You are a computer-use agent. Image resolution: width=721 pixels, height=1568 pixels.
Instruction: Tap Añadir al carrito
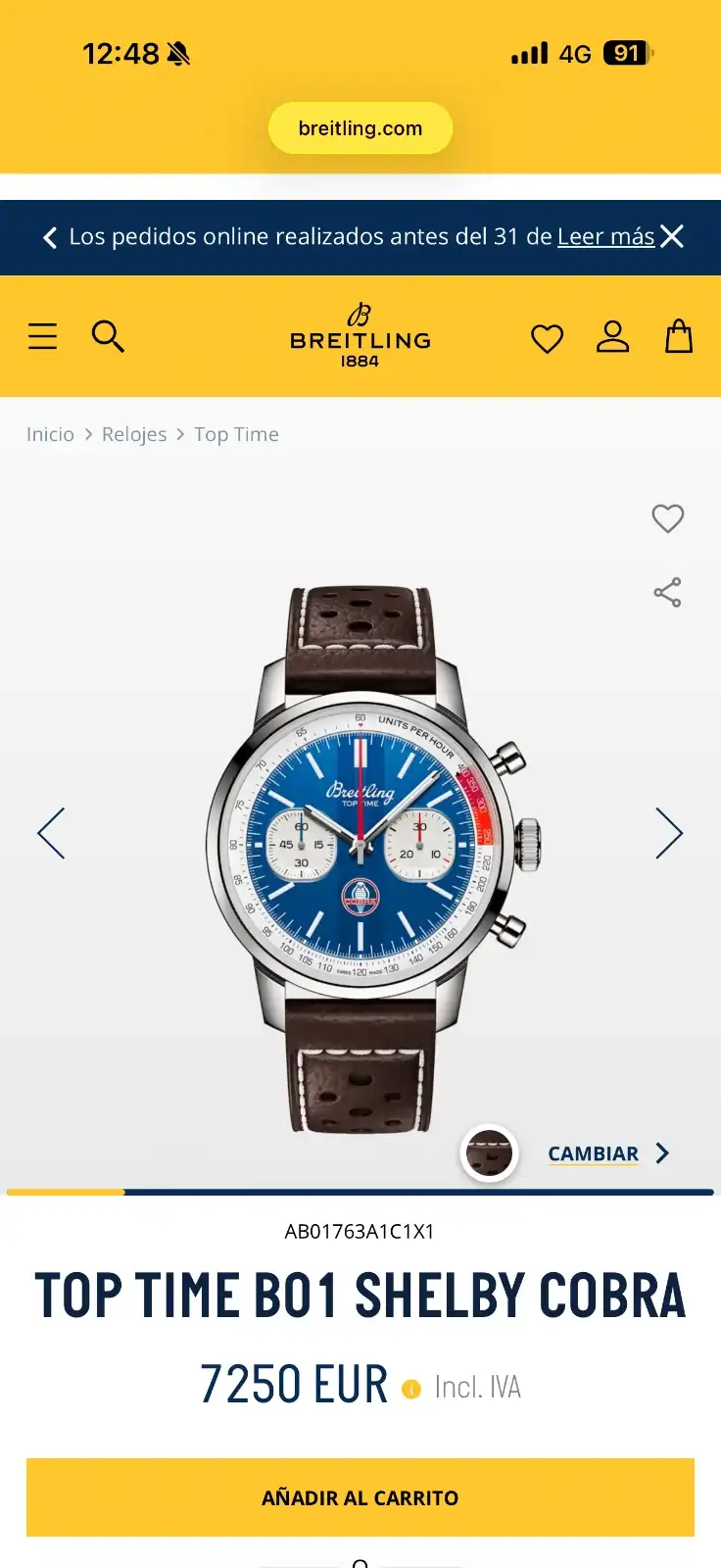pos(360,1497)
